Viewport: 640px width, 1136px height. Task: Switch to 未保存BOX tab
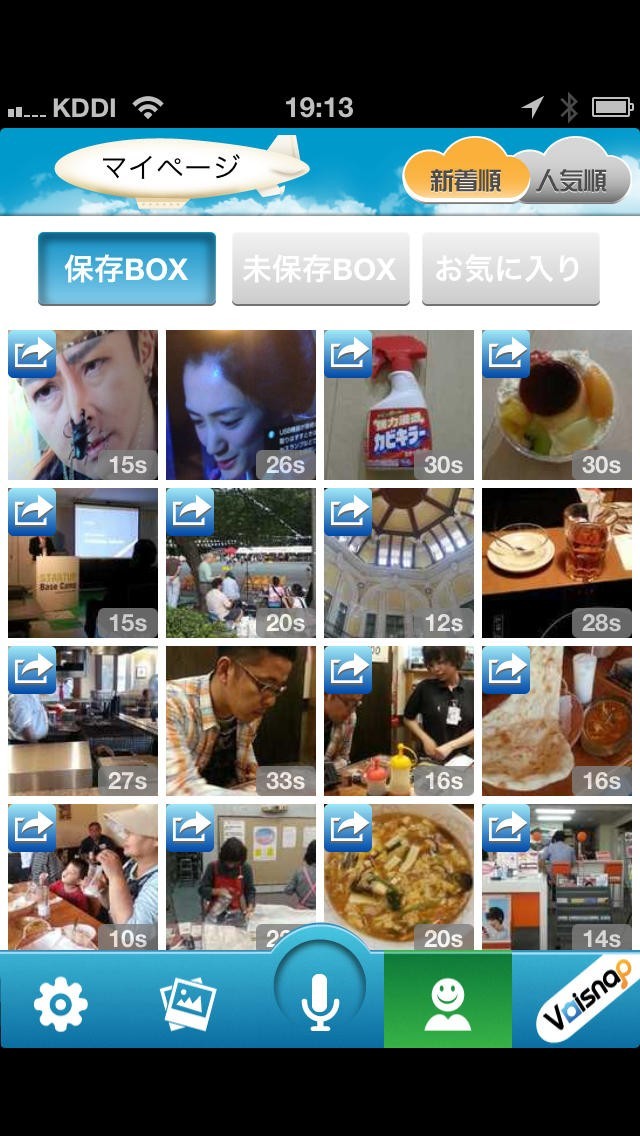(320, 269)
